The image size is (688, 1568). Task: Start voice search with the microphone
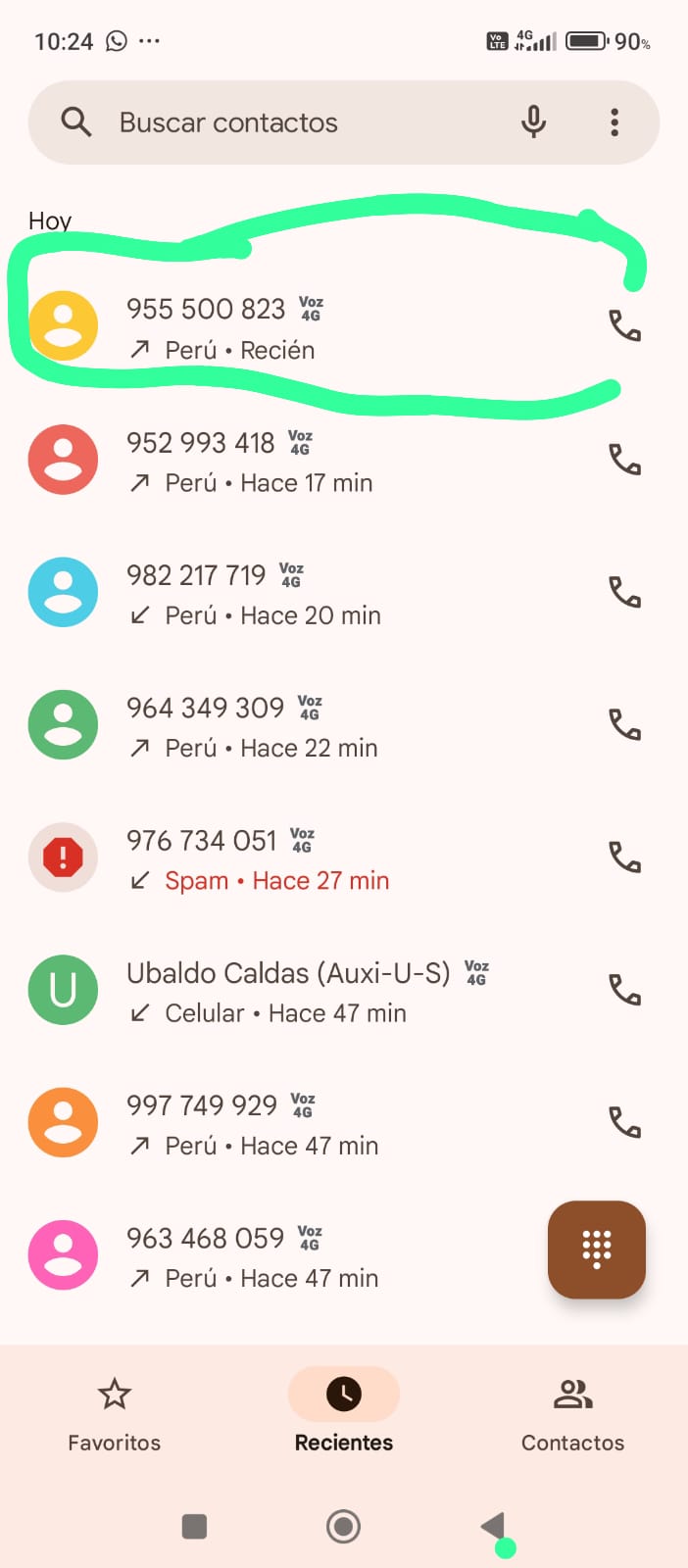pyautogui.click(x=533, y=122)
